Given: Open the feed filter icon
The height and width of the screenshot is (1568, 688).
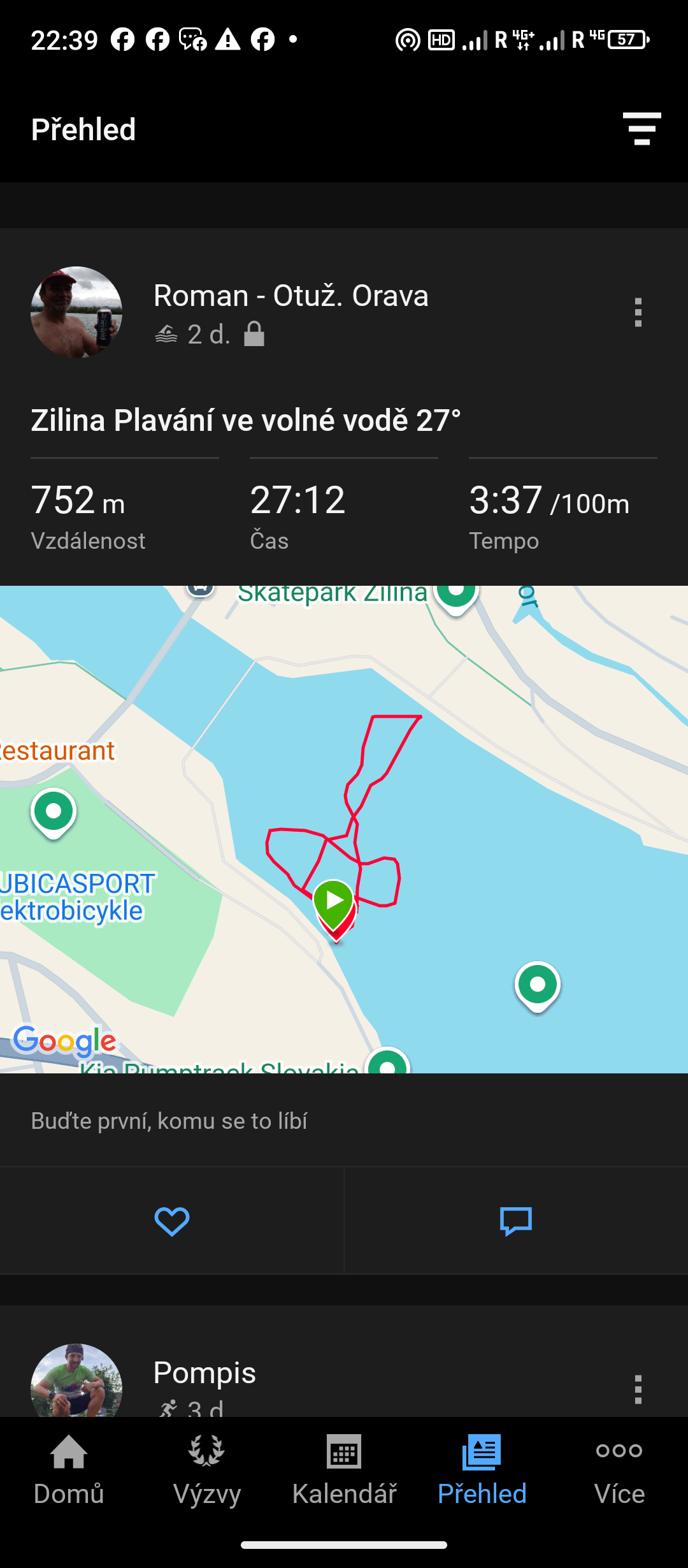Looking at the screenshot, I should click(x=641, y=129).
